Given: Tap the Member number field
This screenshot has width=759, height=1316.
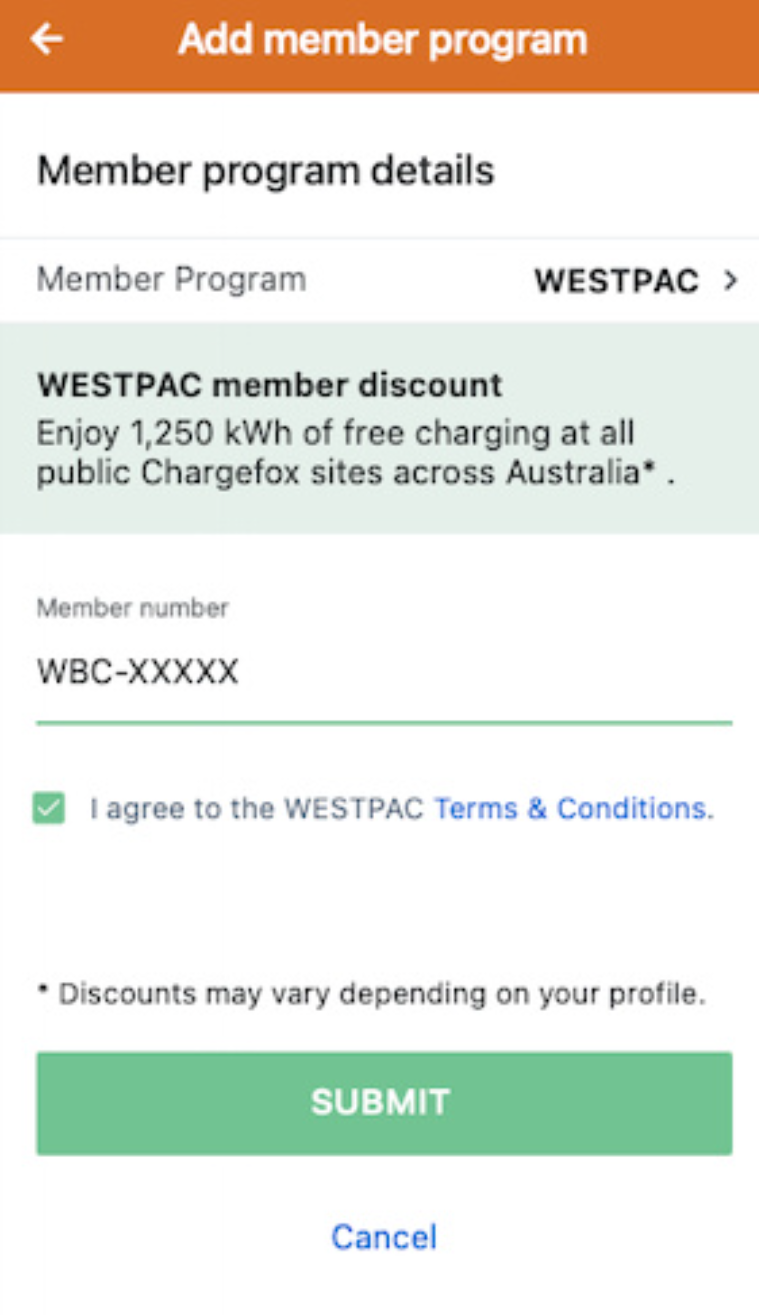Looking at the screenshot, I should click(x=384, y=672).
